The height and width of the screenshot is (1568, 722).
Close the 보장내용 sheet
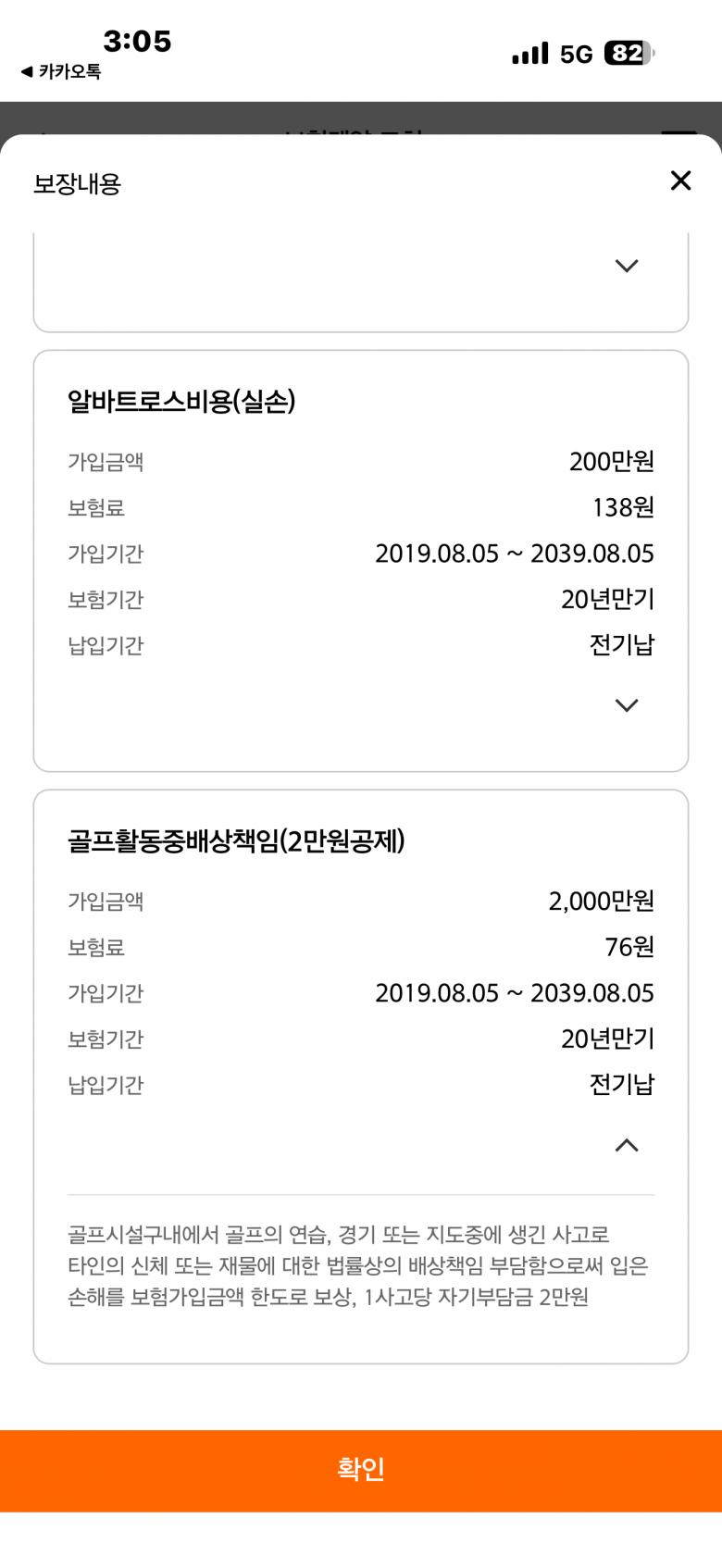[x=680, y=180]
